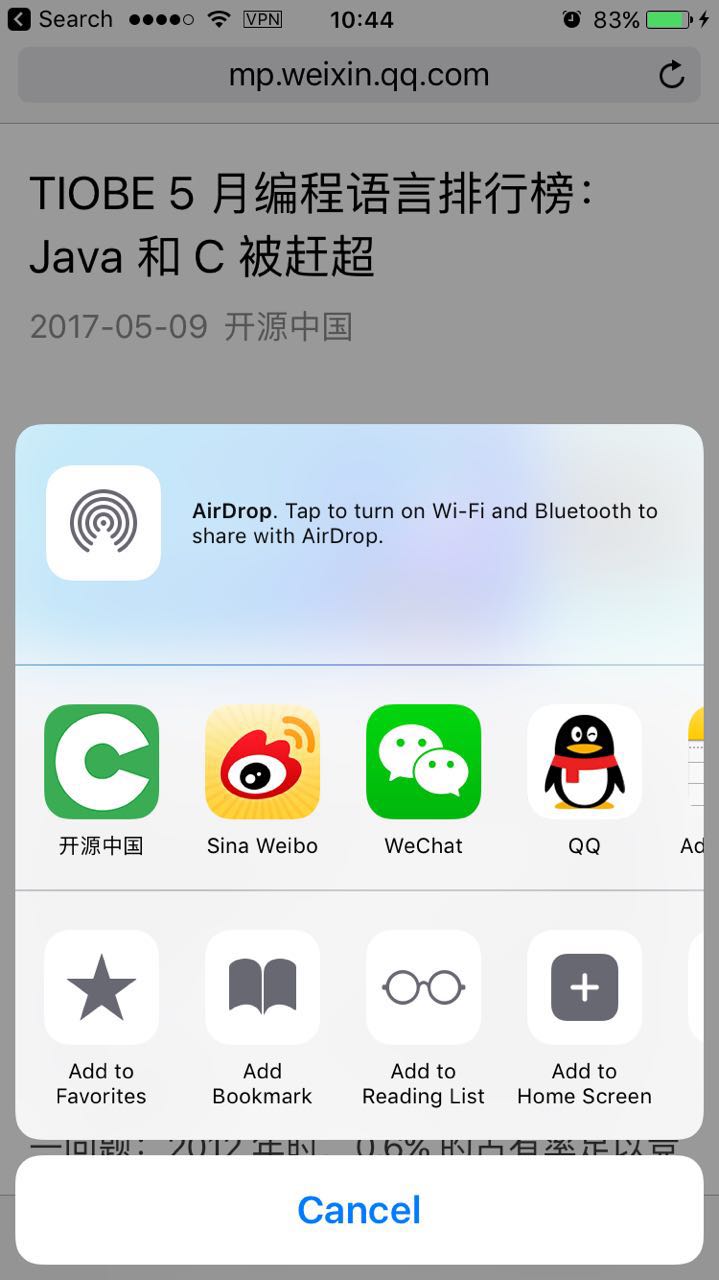
Task: Choose Add to Home Screen
Action: 584,987
